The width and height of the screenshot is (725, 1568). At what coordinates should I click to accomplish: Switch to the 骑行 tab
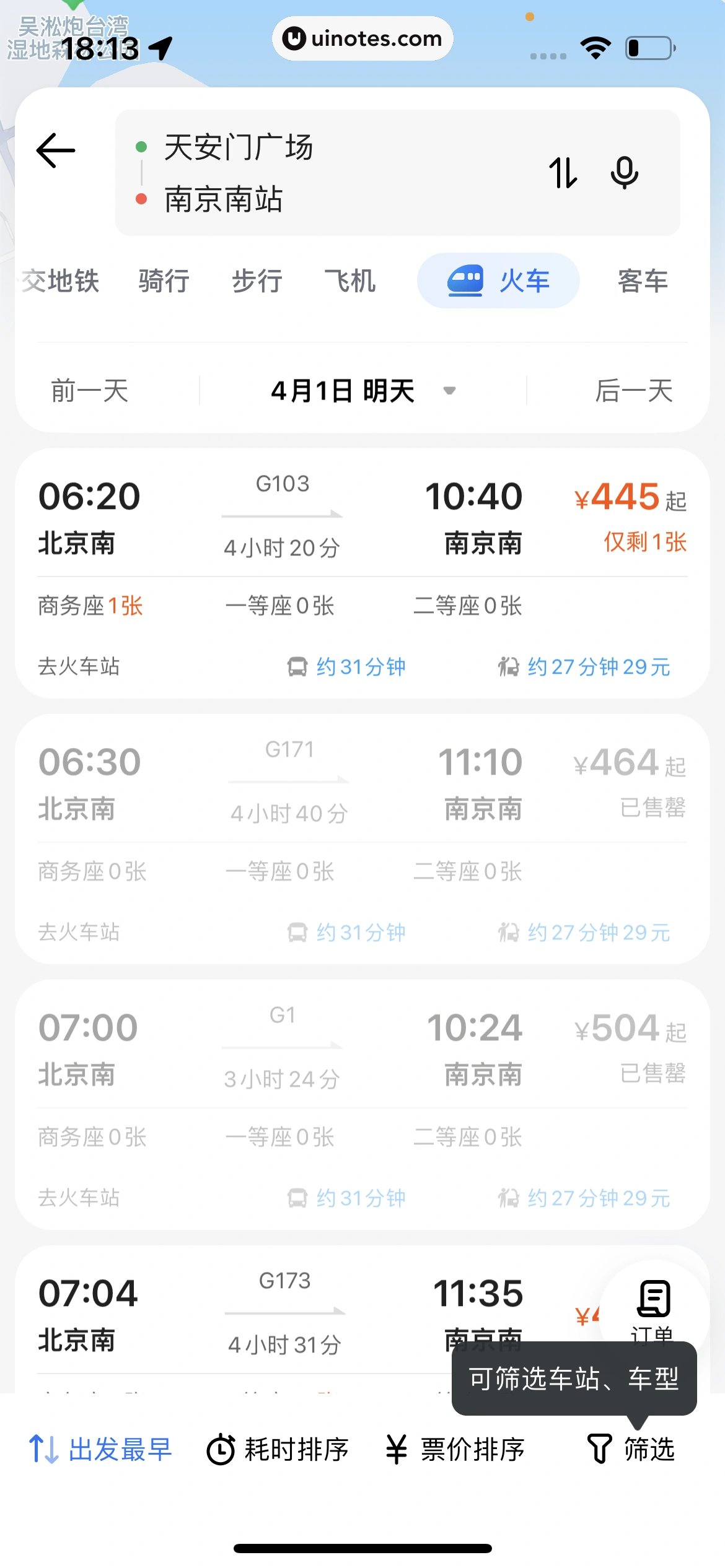tap(164, 281)
